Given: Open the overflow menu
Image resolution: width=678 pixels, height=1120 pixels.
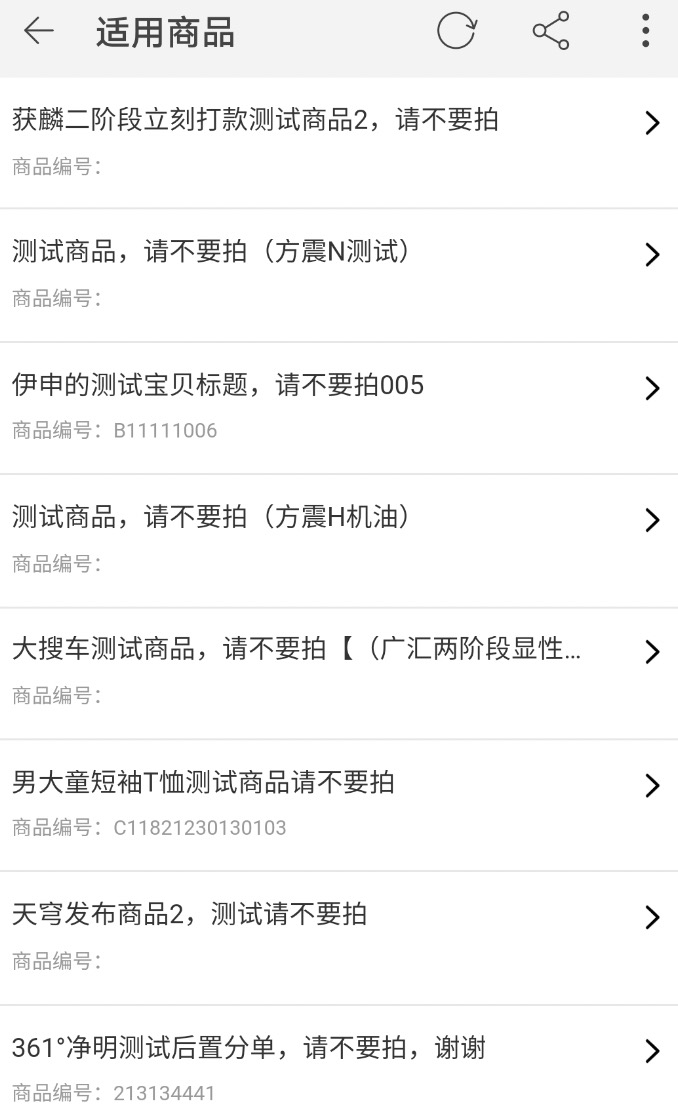Looking at the screenshot, I should click(645, 31).
